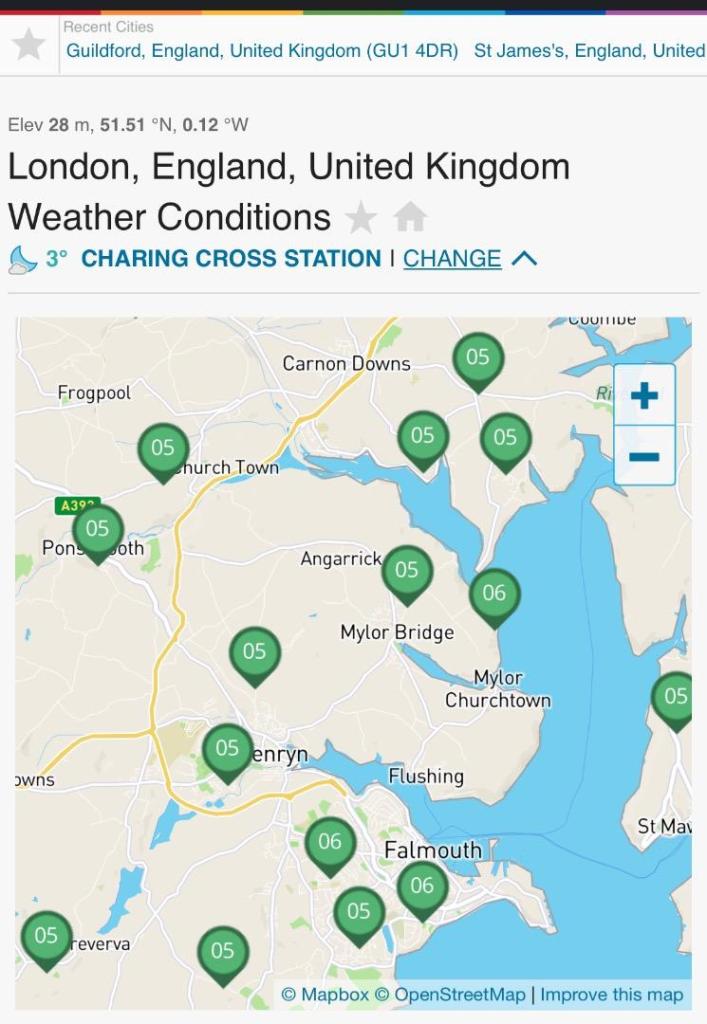This screenshot has height=1024, width=707.
Task: Select the 05 station marker at Ponsanooth
Action: (97, 530)
